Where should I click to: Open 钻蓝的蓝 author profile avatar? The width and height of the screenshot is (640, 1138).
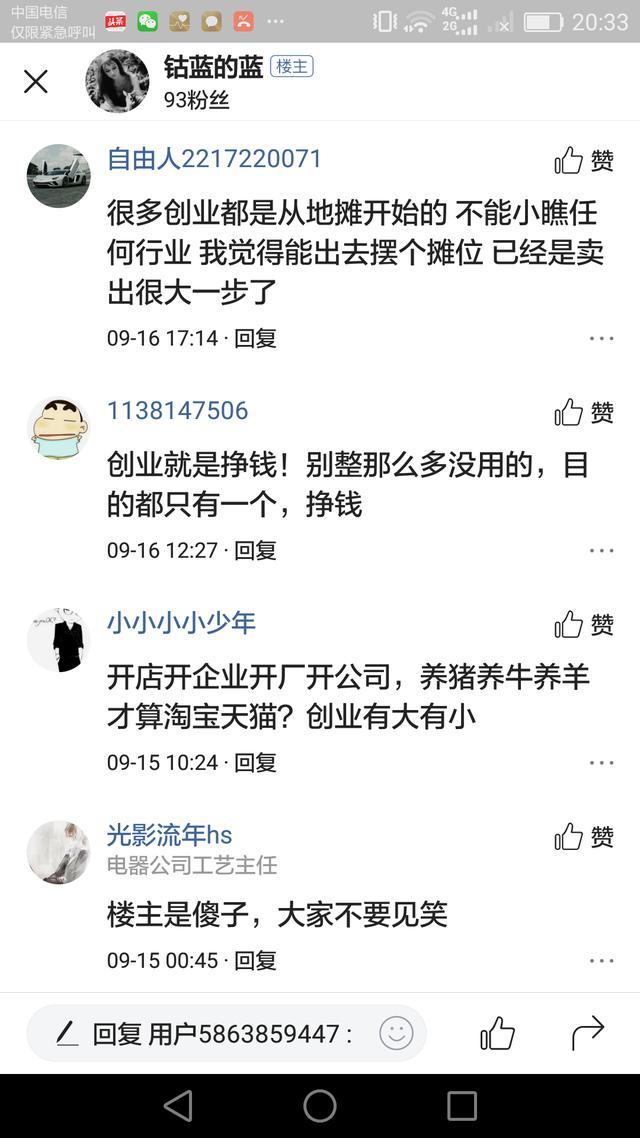click(x=117, y=81)
